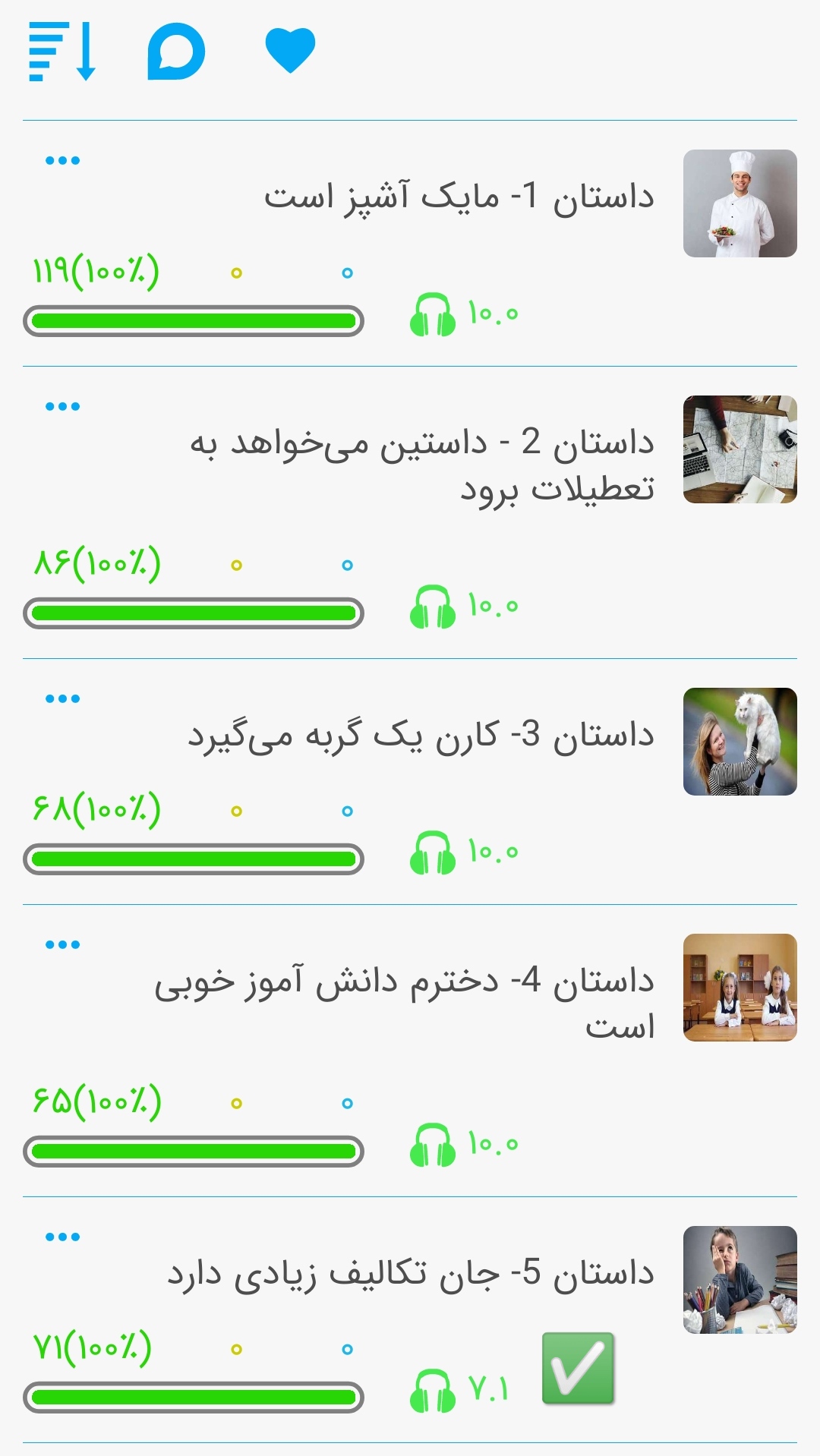820x1456 pixels.
Task: Open the overflow dots for story 5
Action: tap(62, 1237)
